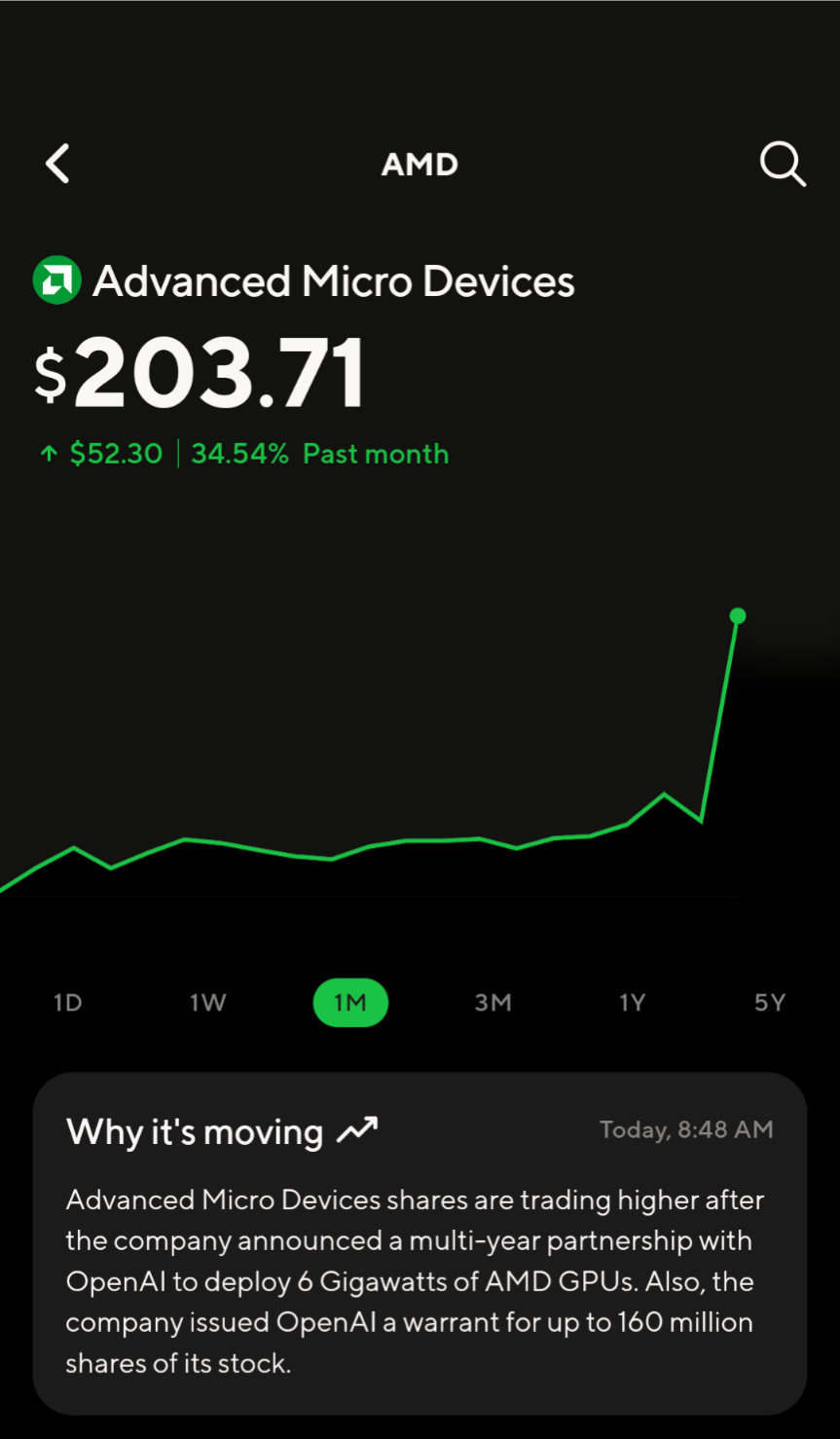The width and height of the screenshot is (840, 1439).
Task: Switch chart to 1D range
Action: click(x=68, y=1003)
